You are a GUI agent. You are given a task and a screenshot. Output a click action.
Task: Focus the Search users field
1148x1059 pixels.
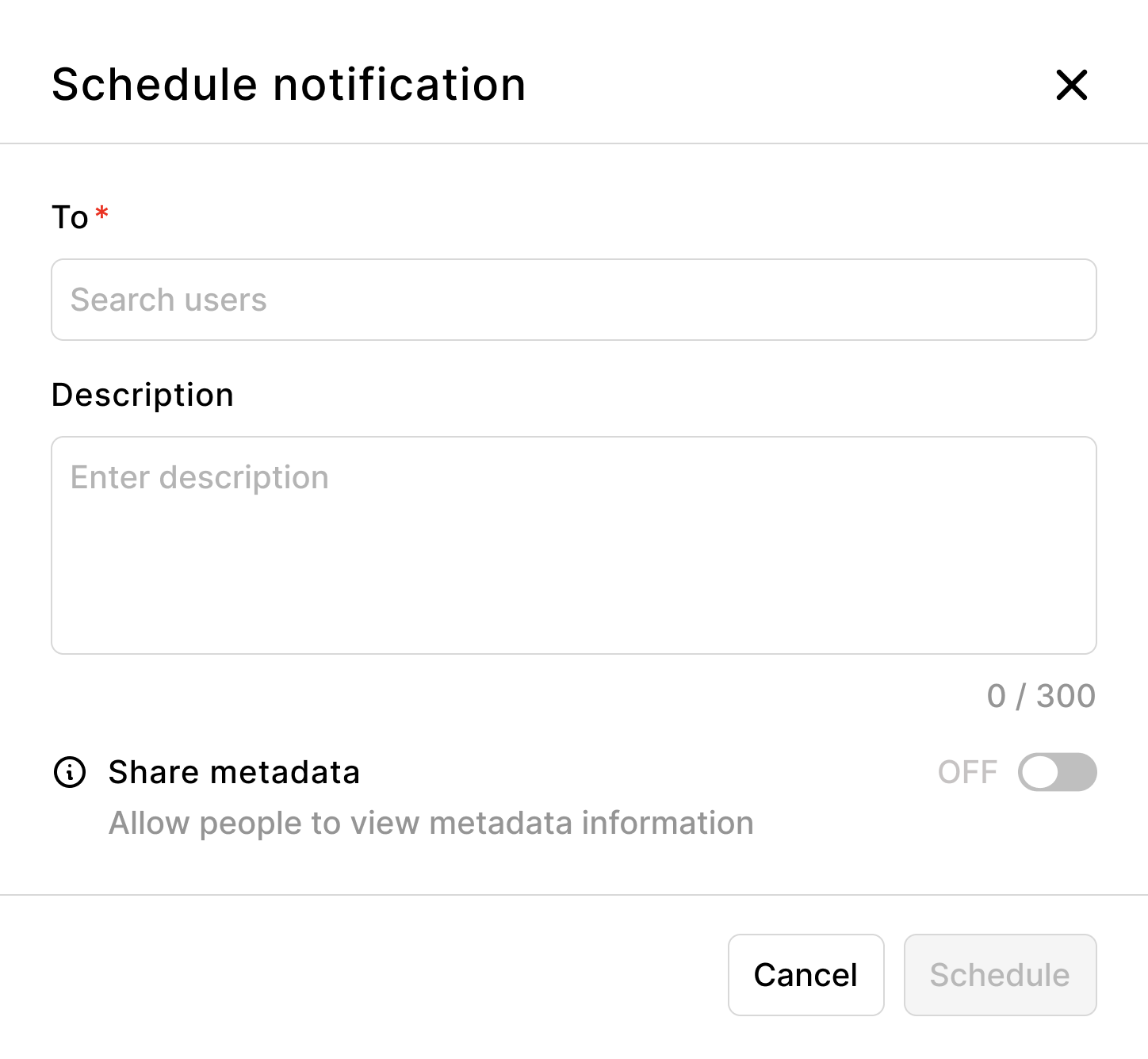click(573, 300)
